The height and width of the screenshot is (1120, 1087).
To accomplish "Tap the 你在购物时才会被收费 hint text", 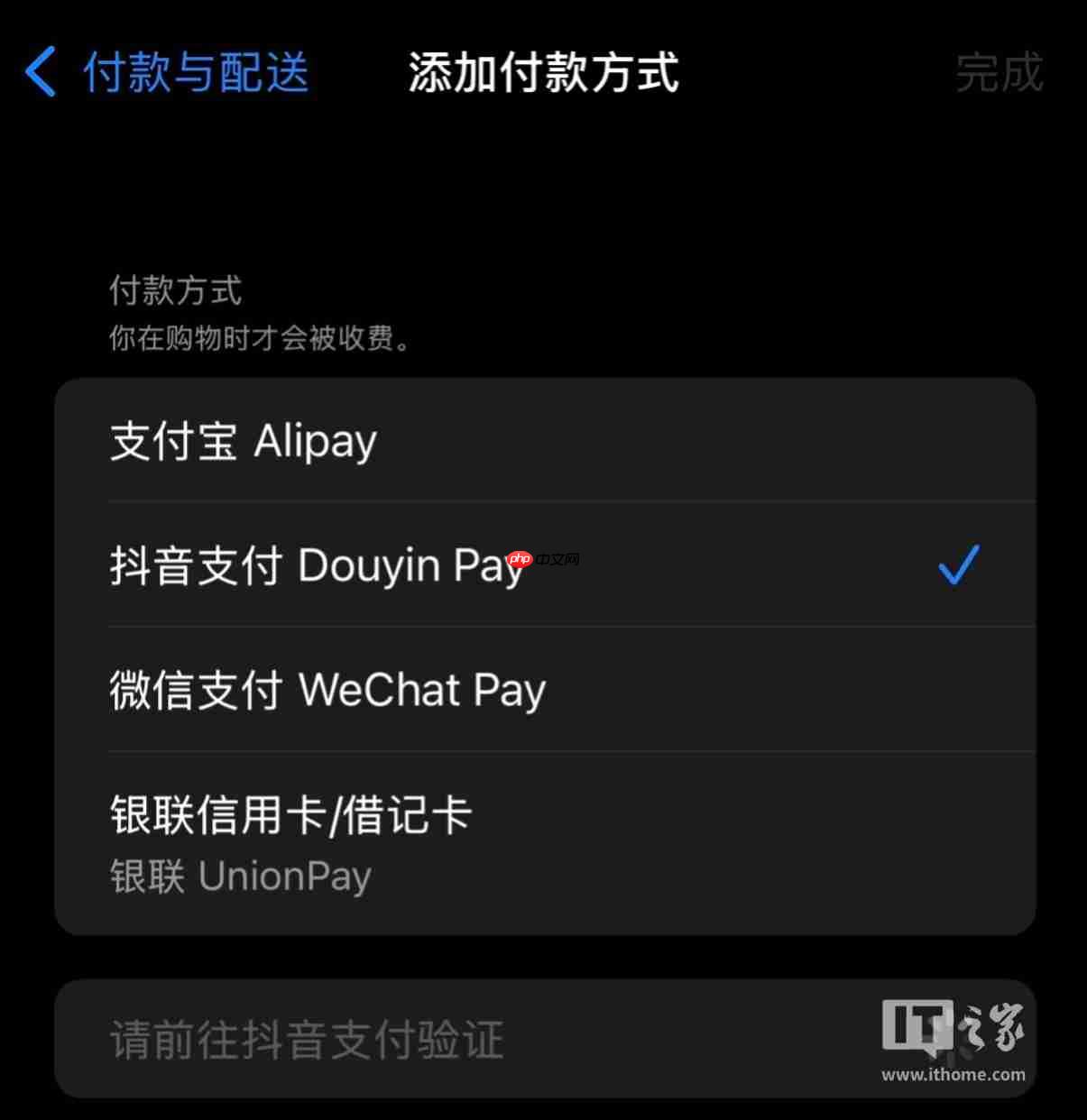I will click(262, 340).
